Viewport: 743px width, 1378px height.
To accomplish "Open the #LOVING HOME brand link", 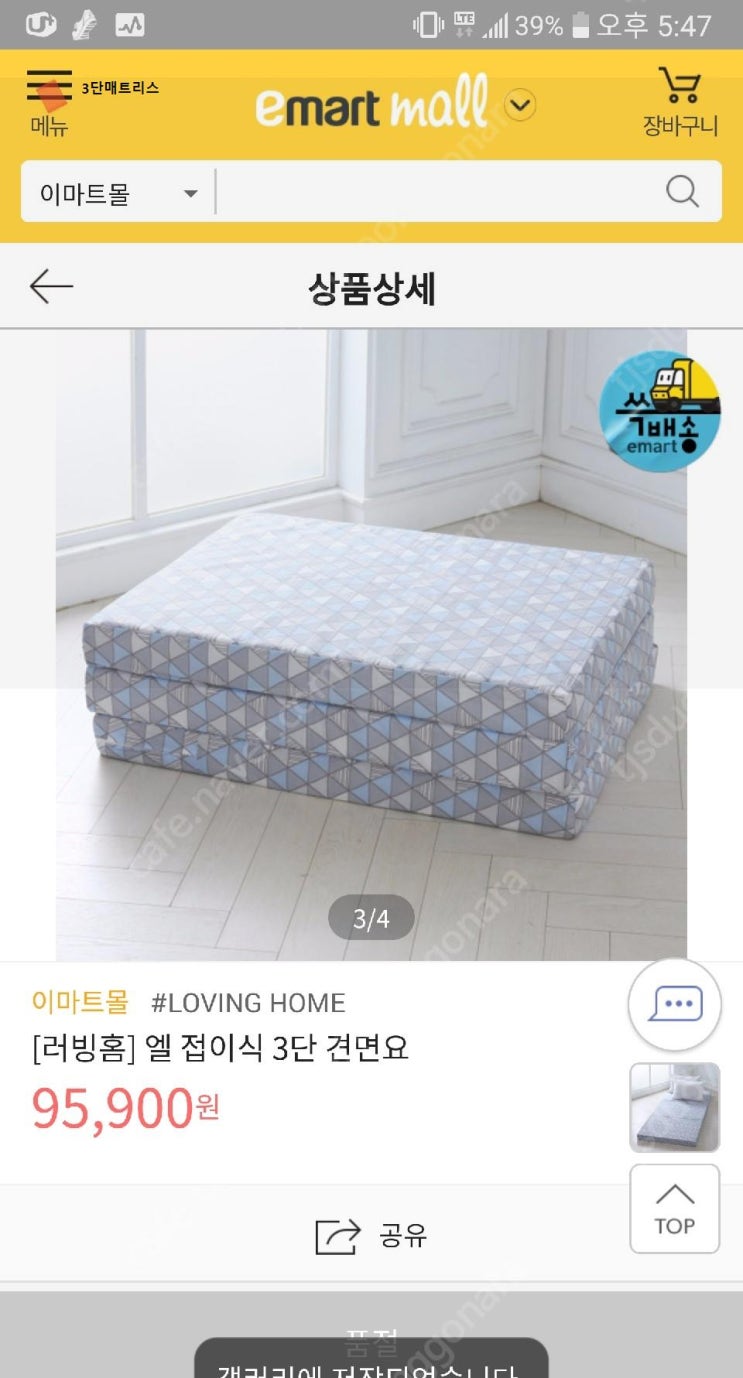I will 248,1003.
